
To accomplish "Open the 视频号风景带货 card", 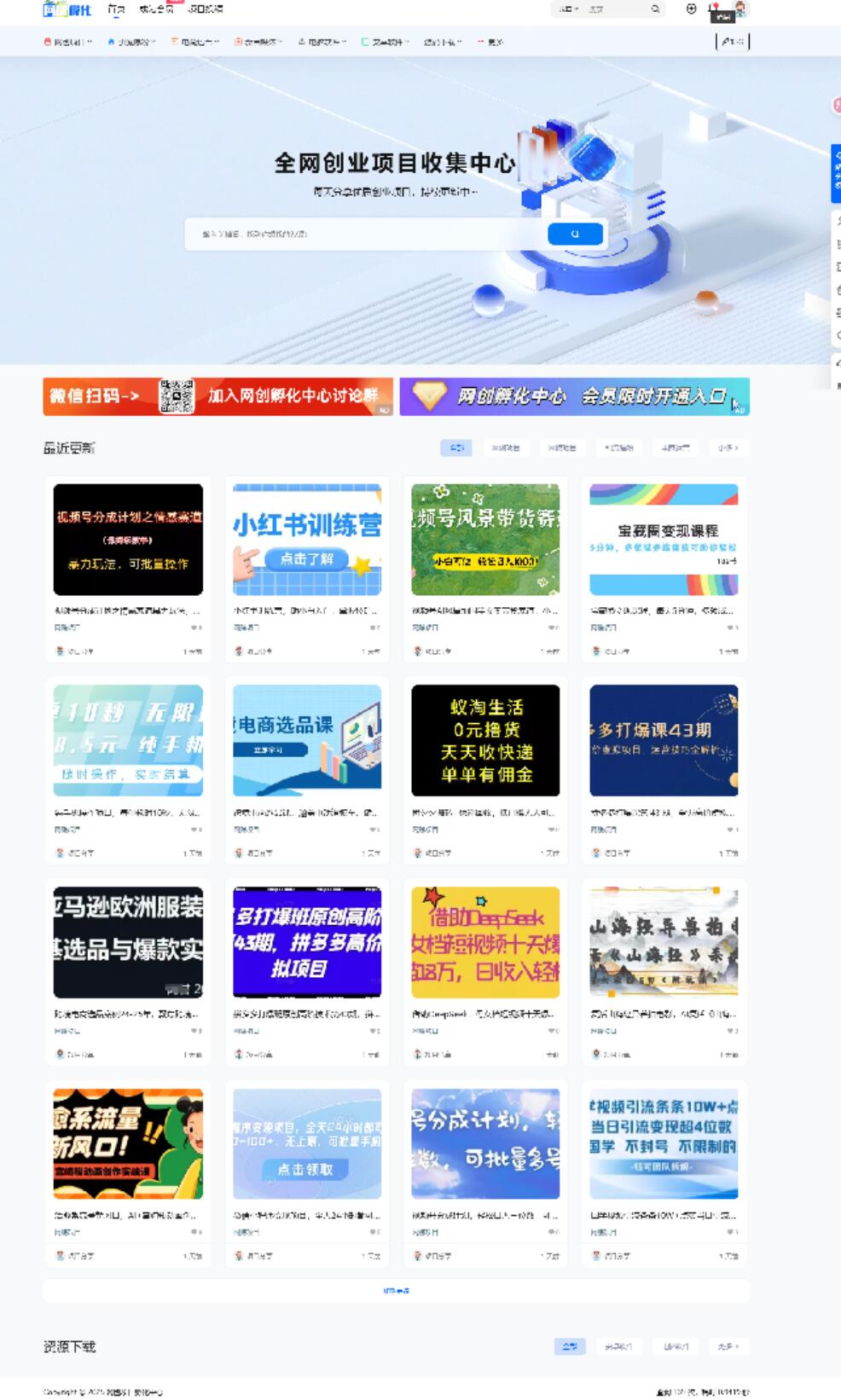I will (485, 540).
